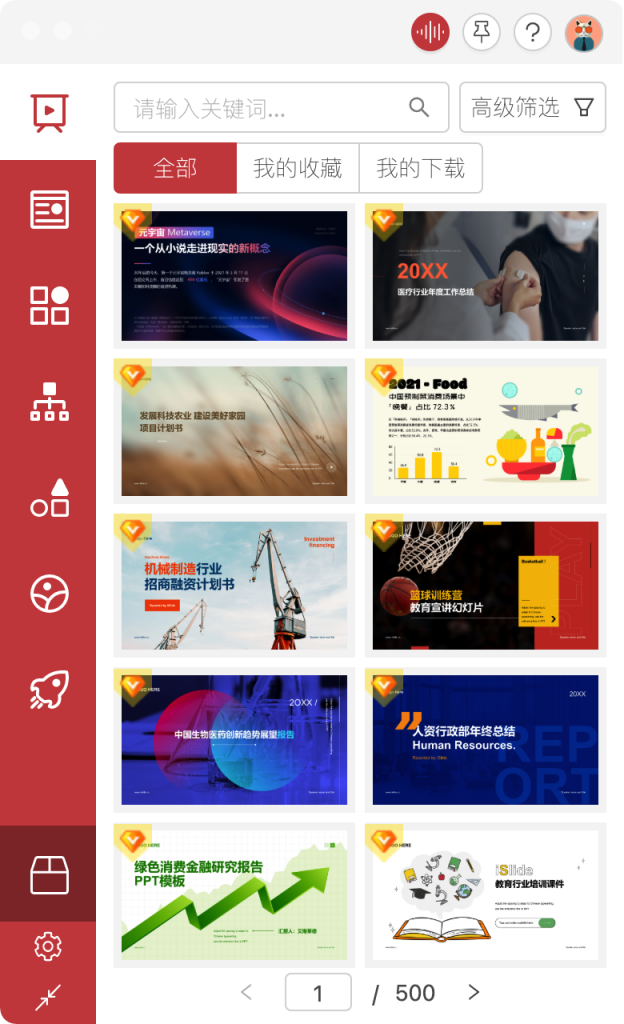624x1024 pixels.
Task: Open the 2021 Food chart template
Action: (485, 431)
